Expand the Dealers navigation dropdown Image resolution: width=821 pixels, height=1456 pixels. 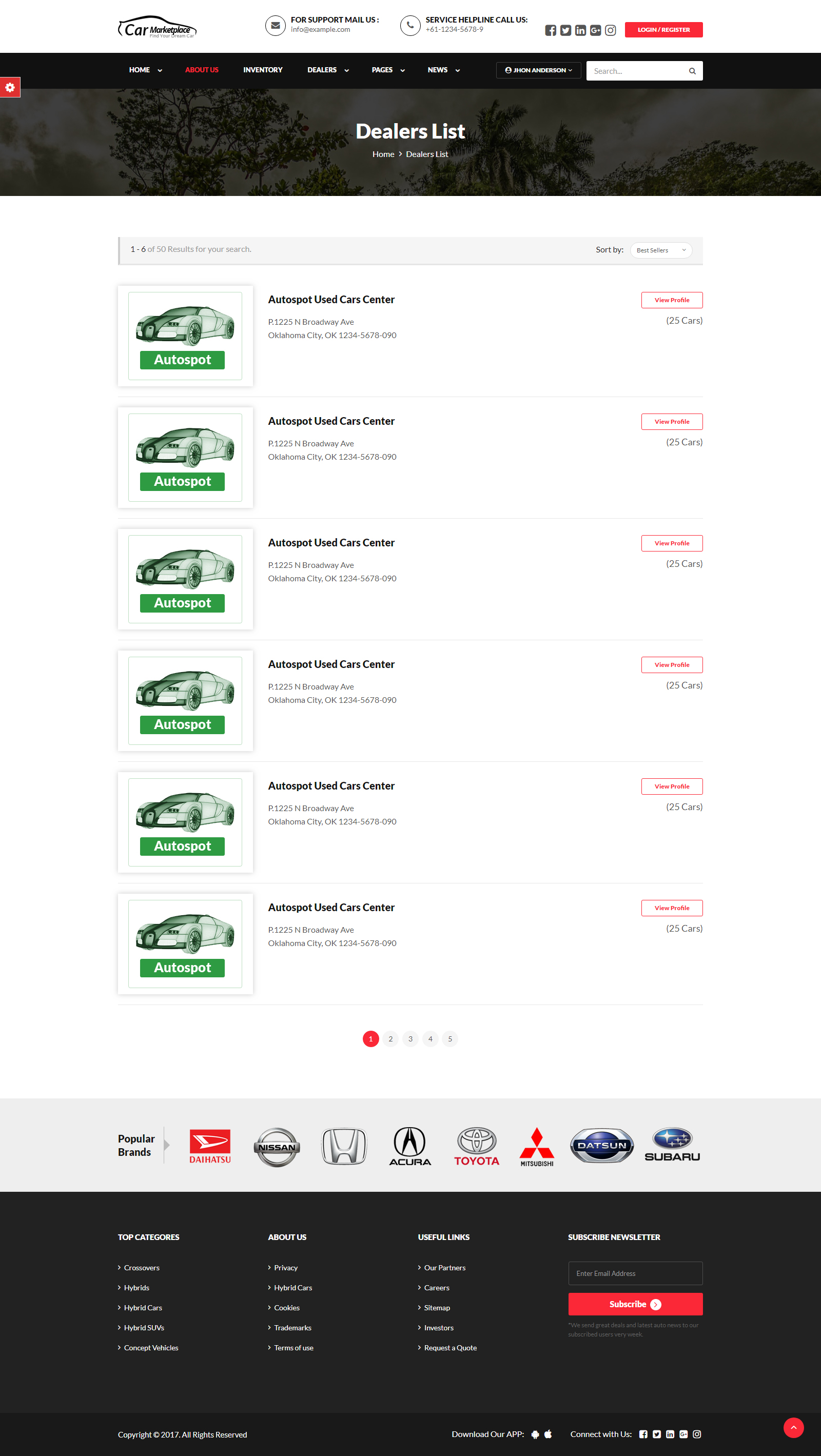[328, 70]
